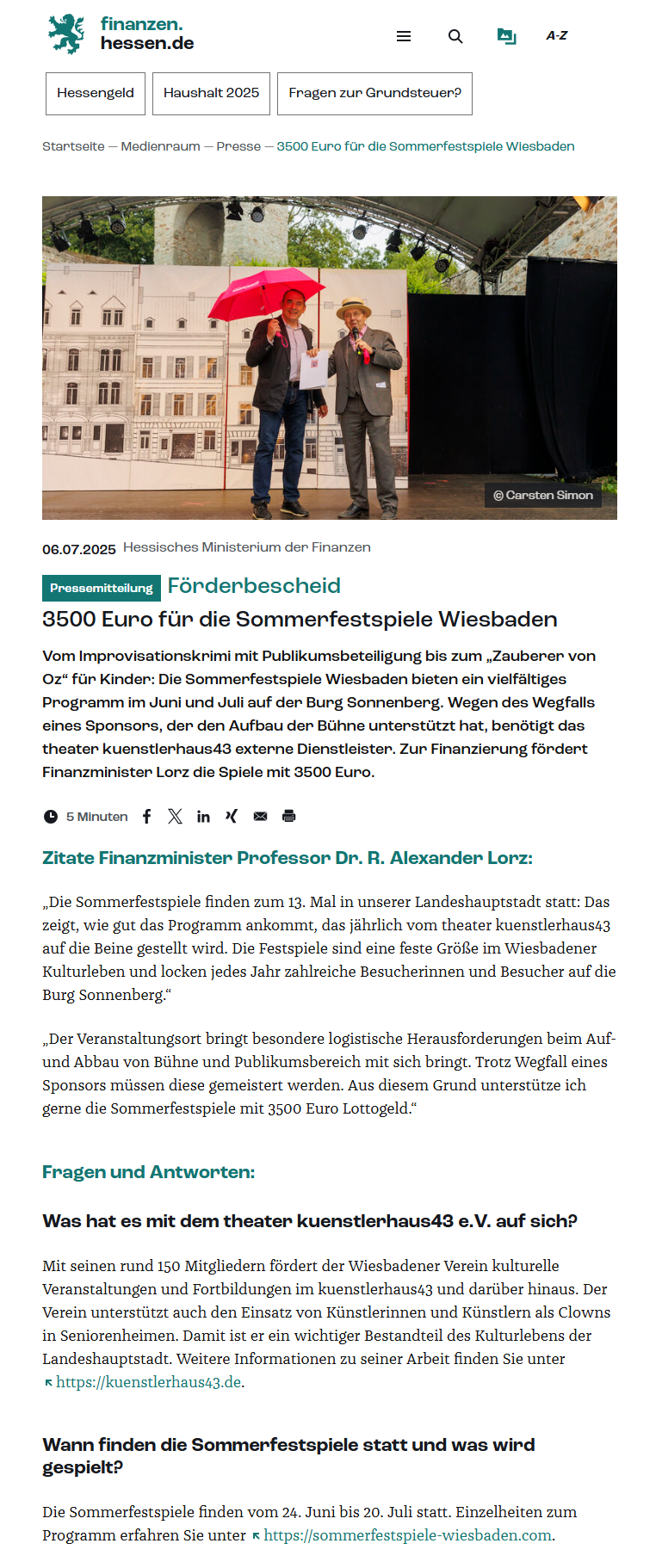Open the A-Z index
The height and width of the screenshot is (1568, 662).
tap(557, 36)
